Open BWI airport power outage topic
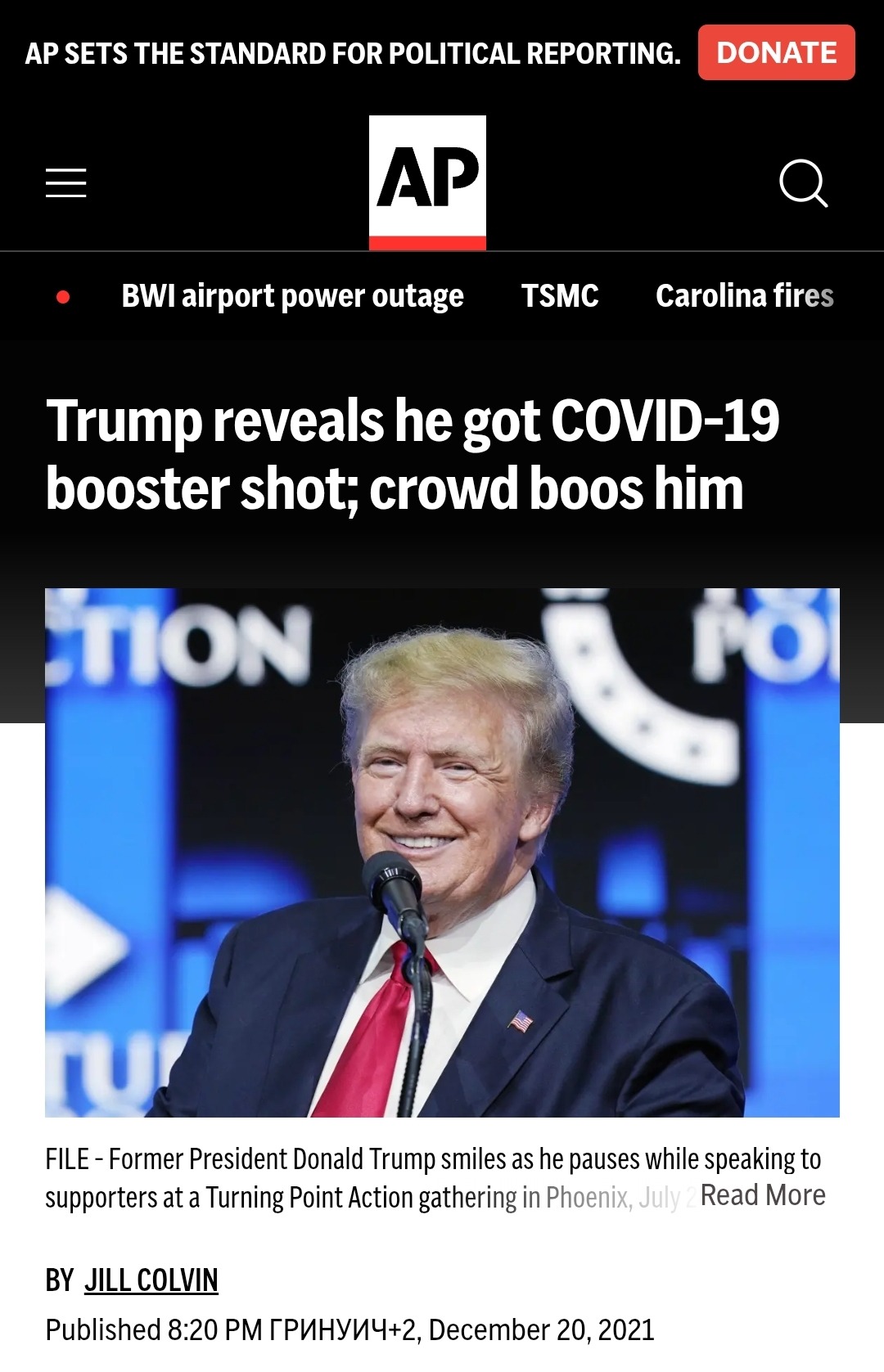Viewport: 884px width, 1372px height. click(292, 296)
